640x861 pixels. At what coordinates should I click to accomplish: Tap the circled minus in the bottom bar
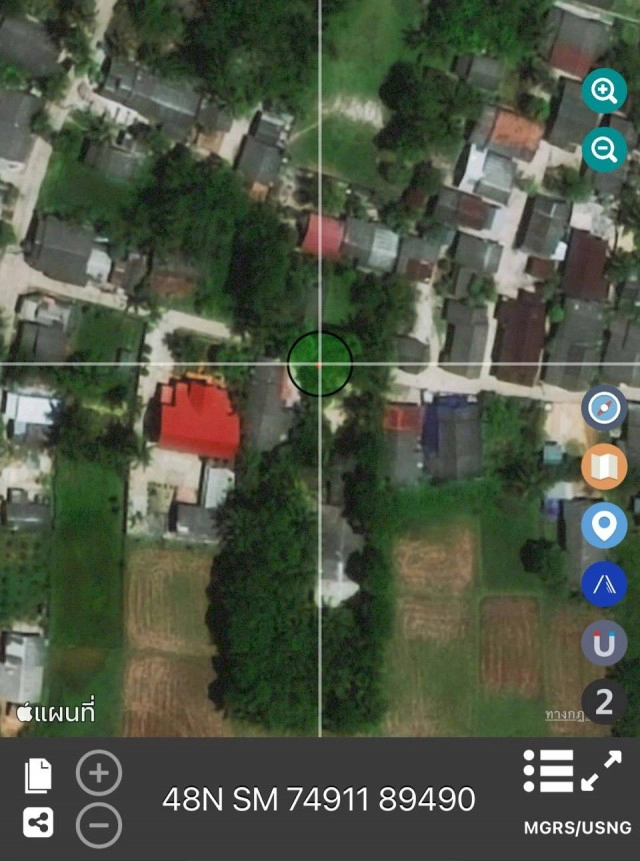(99, 825)
